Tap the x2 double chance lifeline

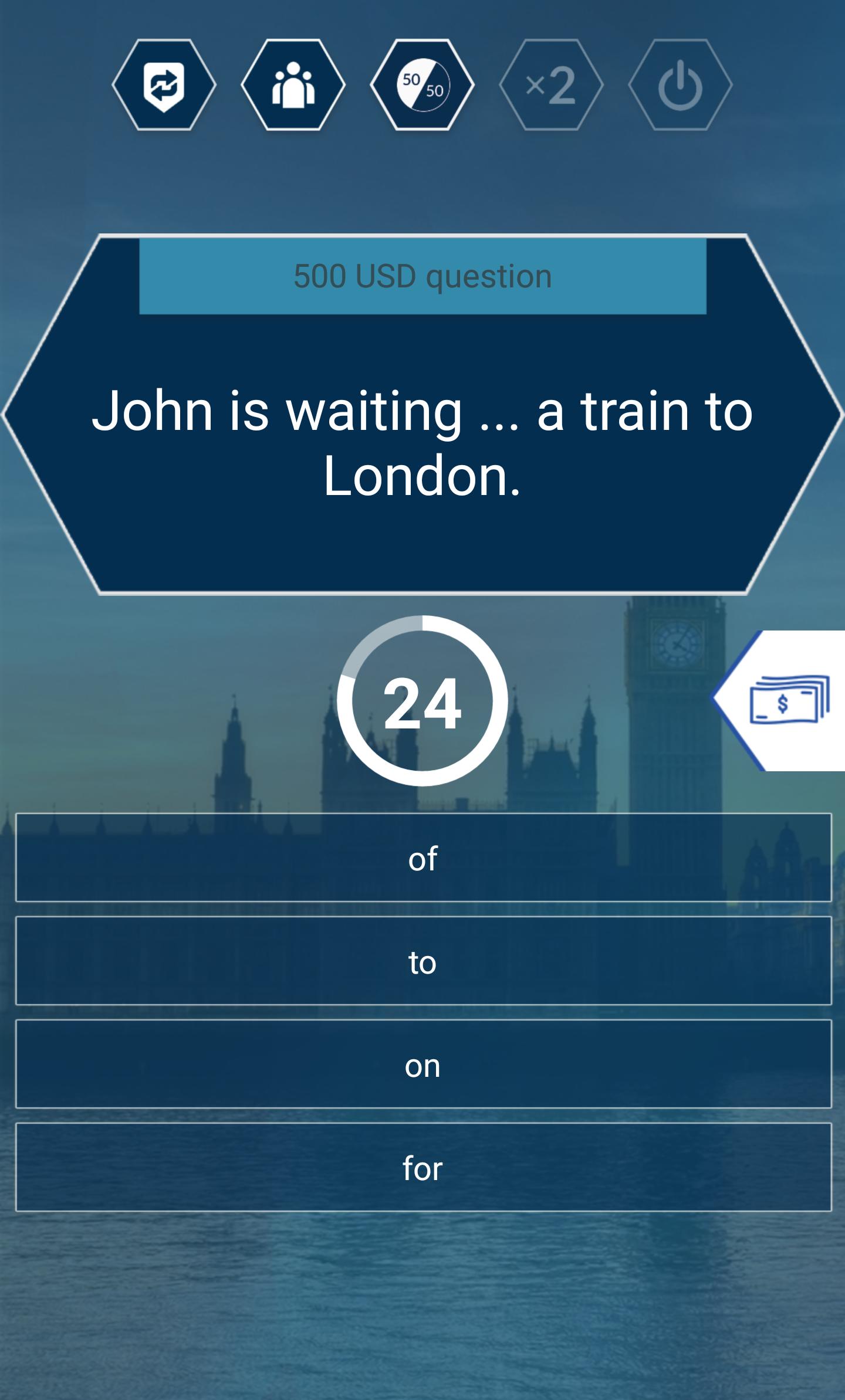551,86
